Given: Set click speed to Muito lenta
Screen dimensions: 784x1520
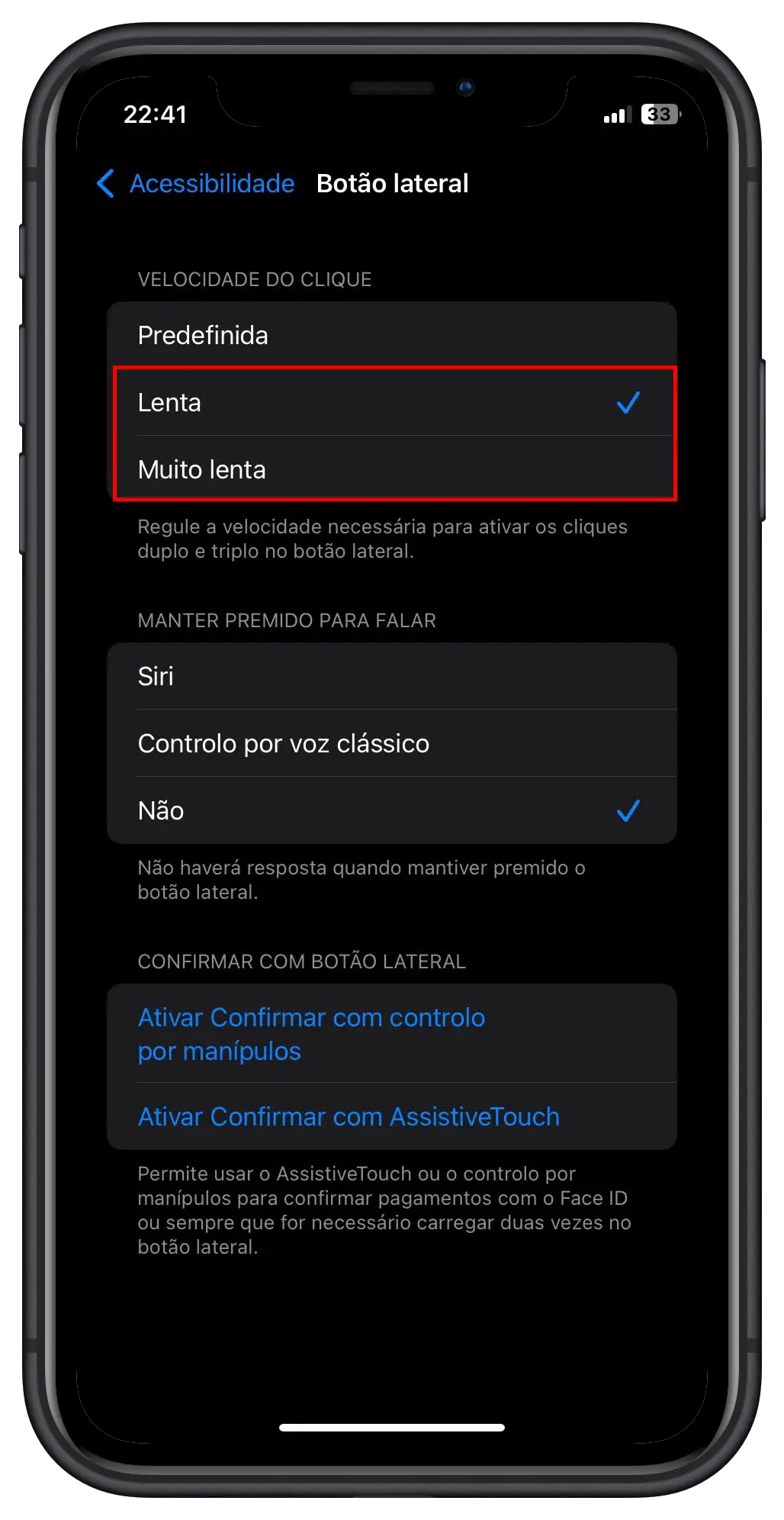Looking at the screenshot, I should click(x=391, y=469).
